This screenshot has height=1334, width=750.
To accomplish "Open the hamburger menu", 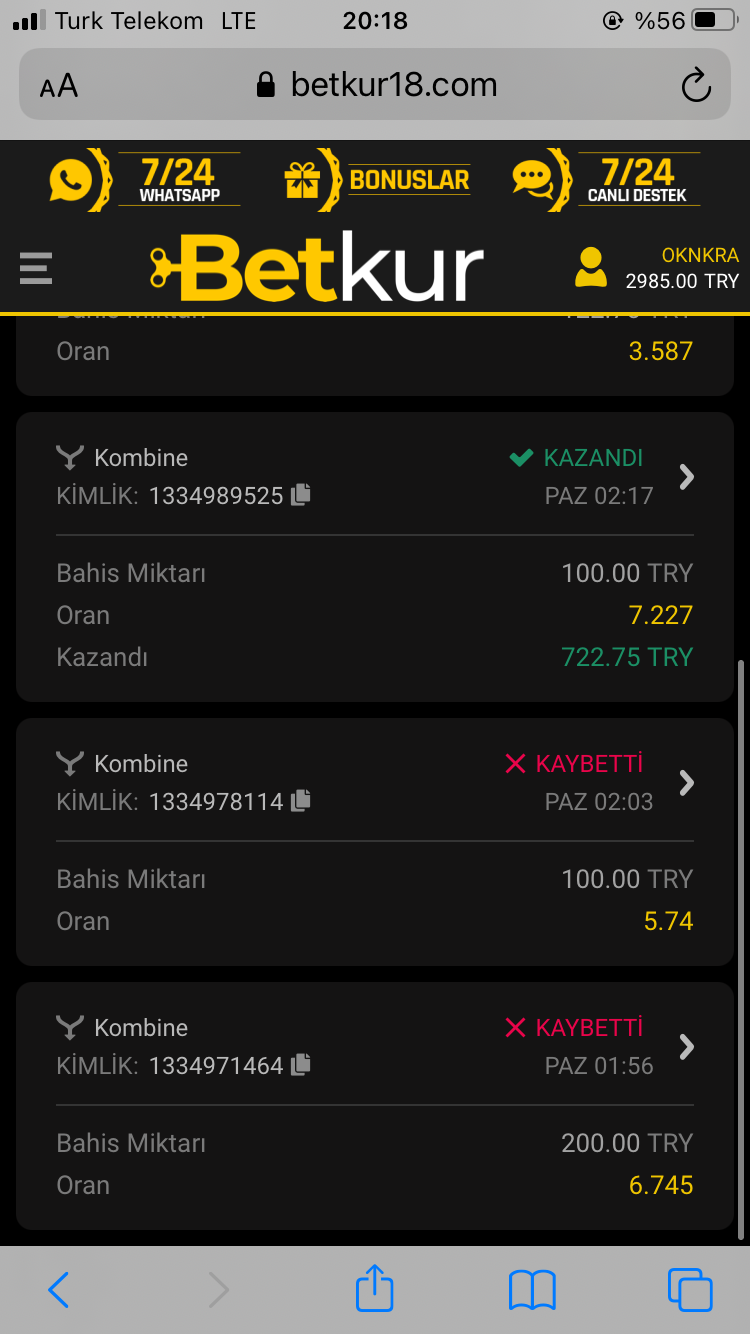I will [36, 268].
